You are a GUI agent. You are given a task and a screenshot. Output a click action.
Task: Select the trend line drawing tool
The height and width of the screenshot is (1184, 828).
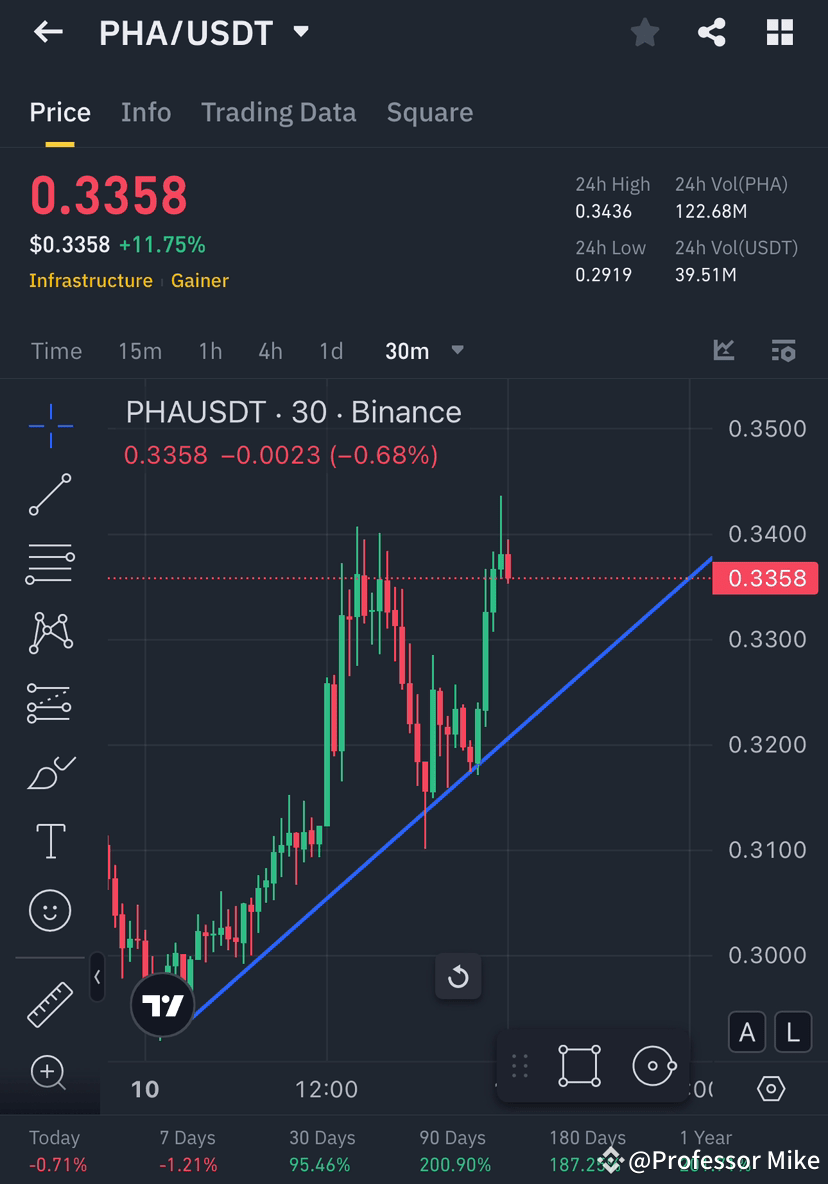point(49,495)
